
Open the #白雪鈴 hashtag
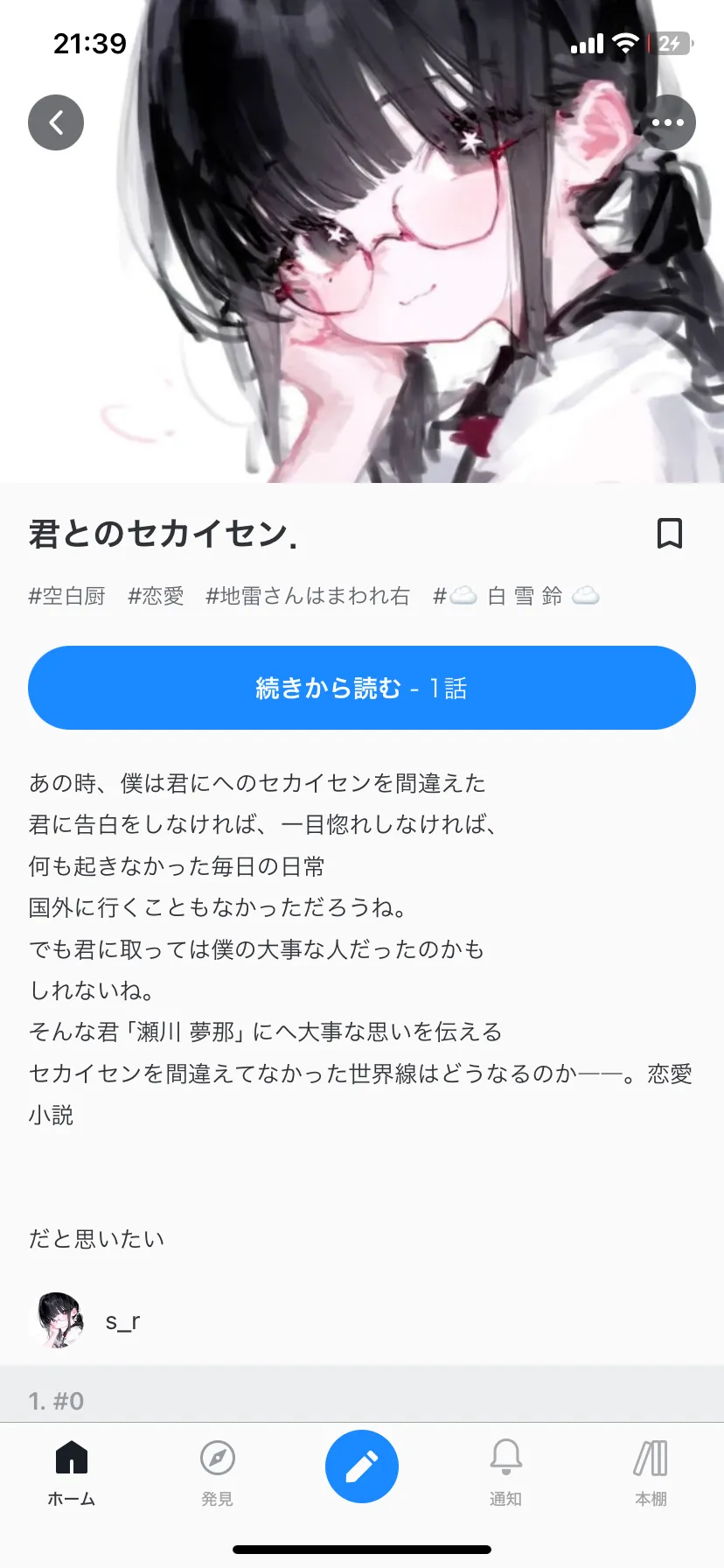516,596
